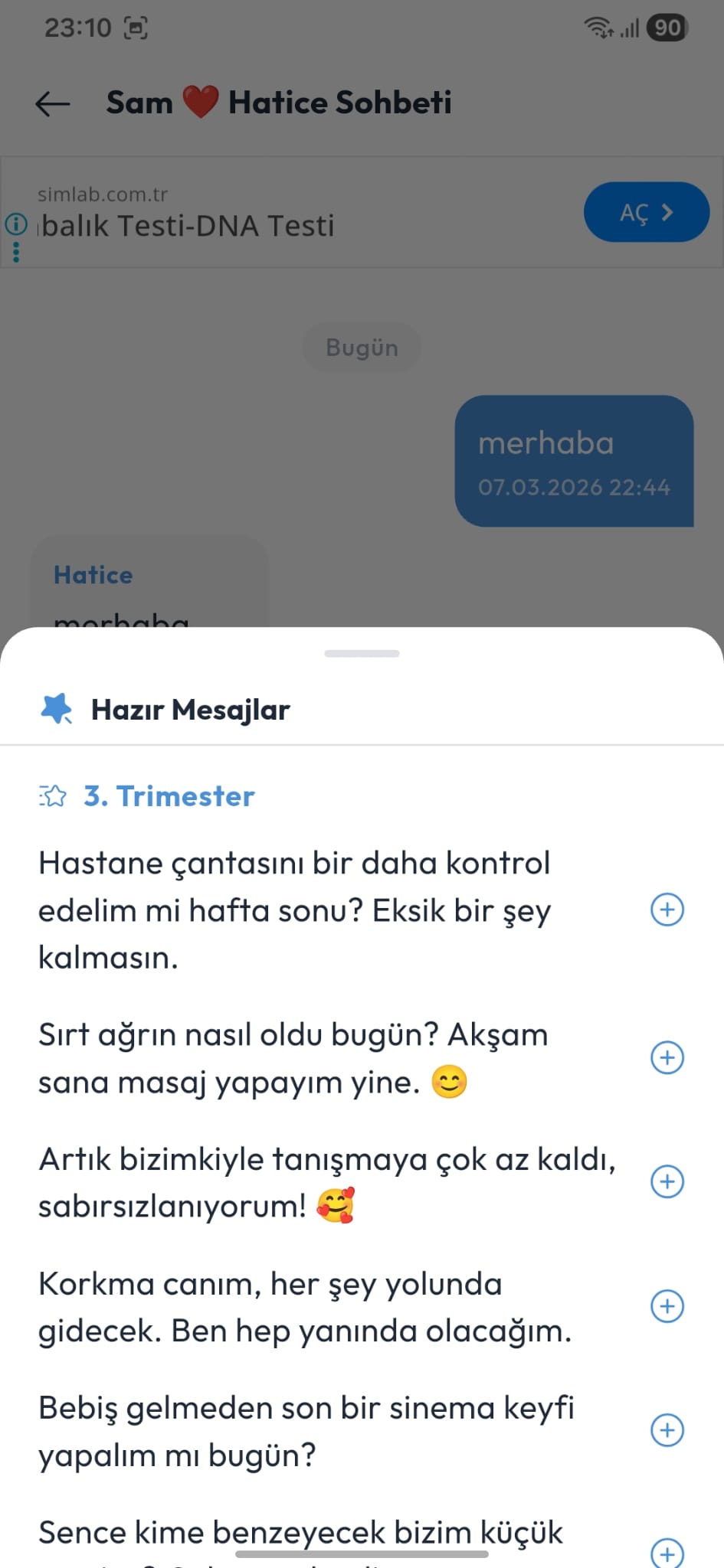Open the simlab.com.tr ad with AÇ button

pos(646,212)
